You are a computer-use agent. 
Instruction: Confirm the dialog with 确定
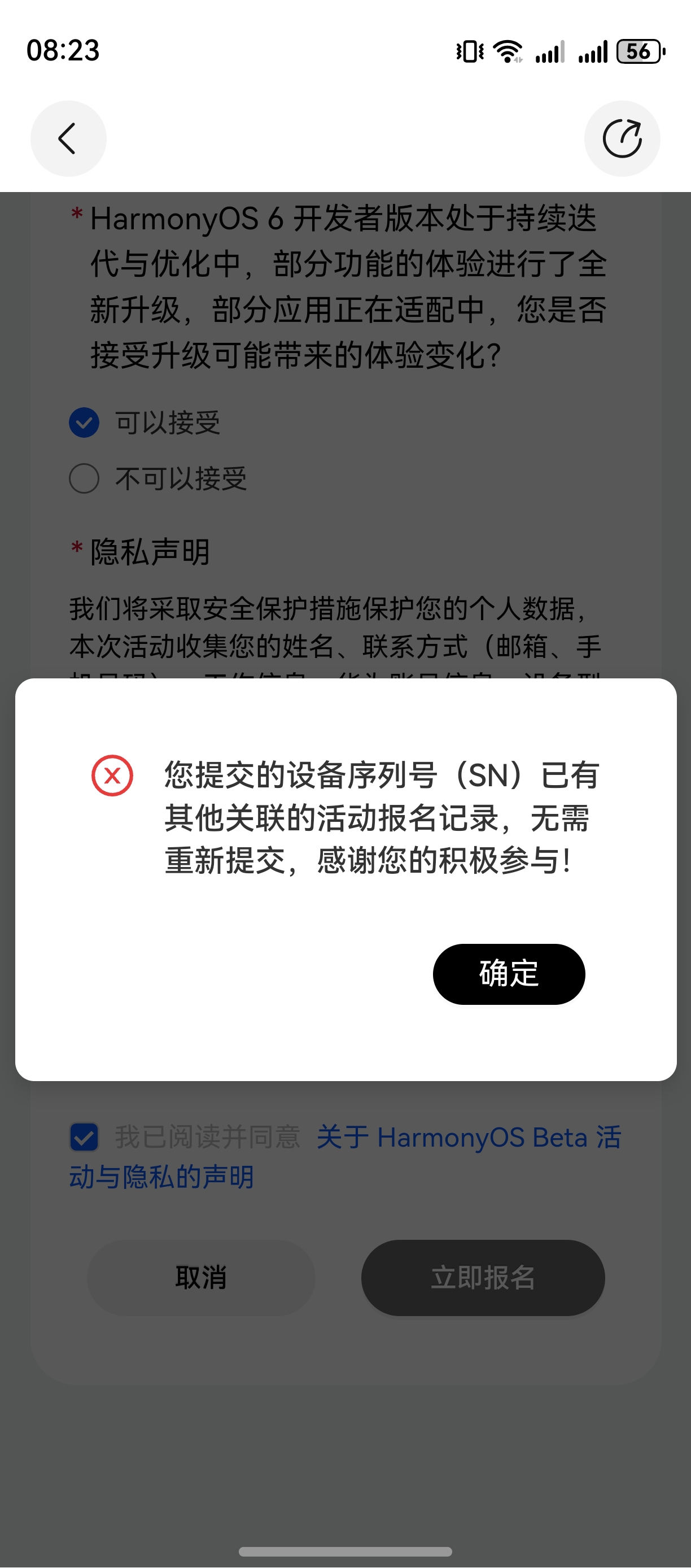pos(509,974)
